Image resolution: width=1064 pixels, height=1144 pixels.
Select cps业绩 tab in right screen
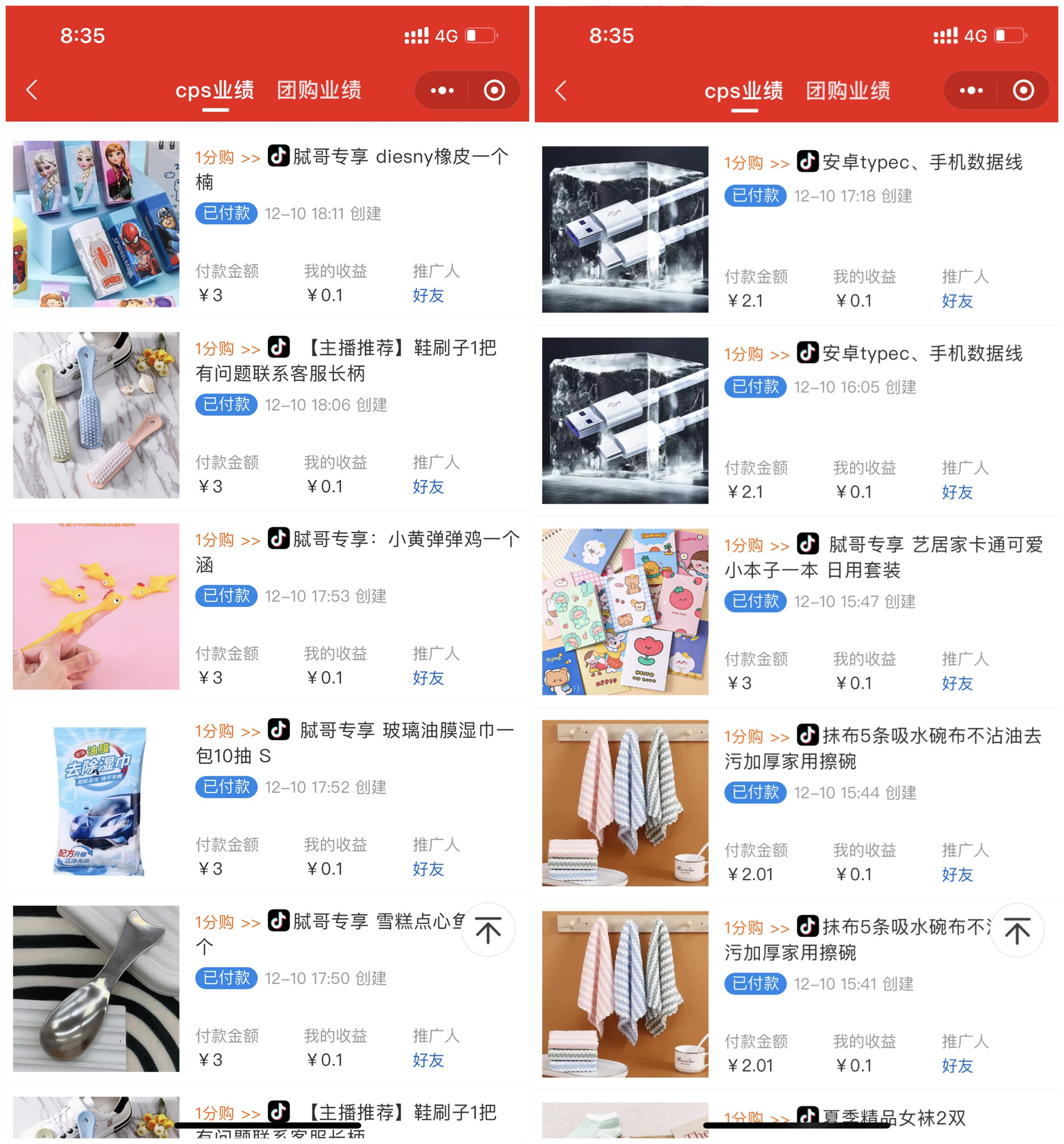pos(744,91)
